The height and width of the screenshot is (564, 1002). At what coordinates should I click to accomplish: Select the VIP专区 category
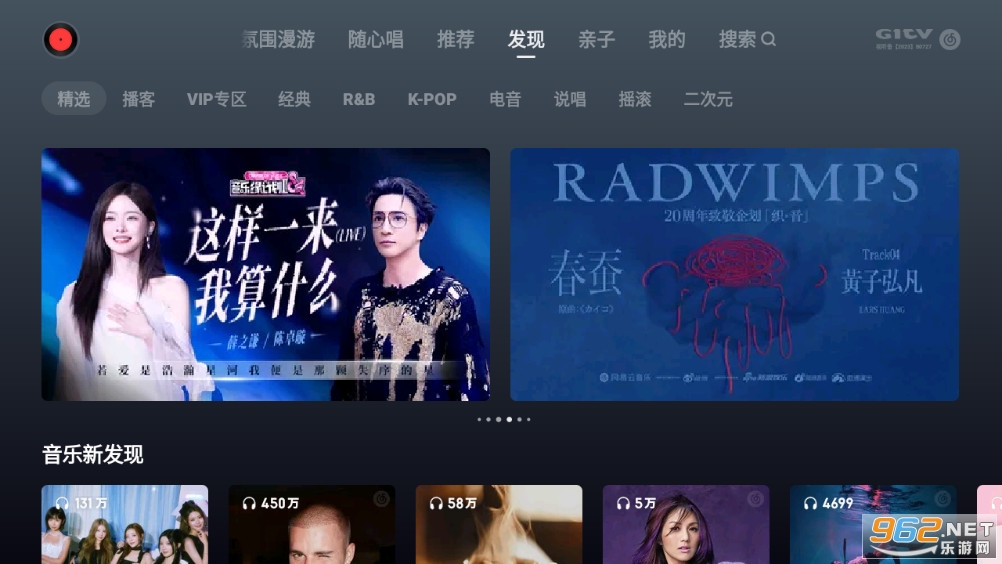click(x=216, y=99)
